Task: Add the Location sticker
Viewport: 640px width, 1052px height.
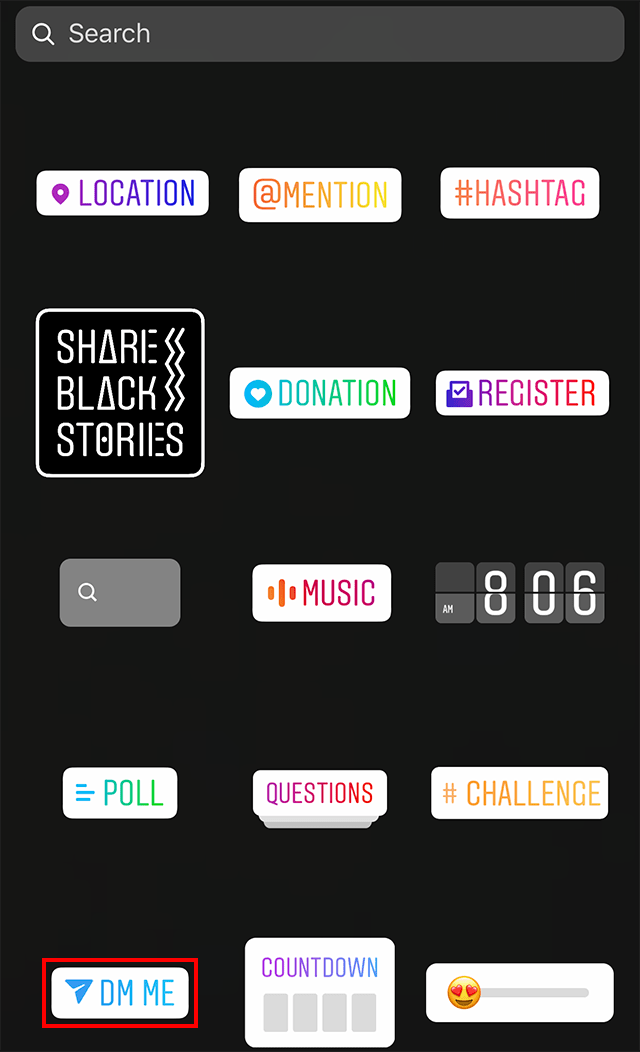Action: click(123, 193)
